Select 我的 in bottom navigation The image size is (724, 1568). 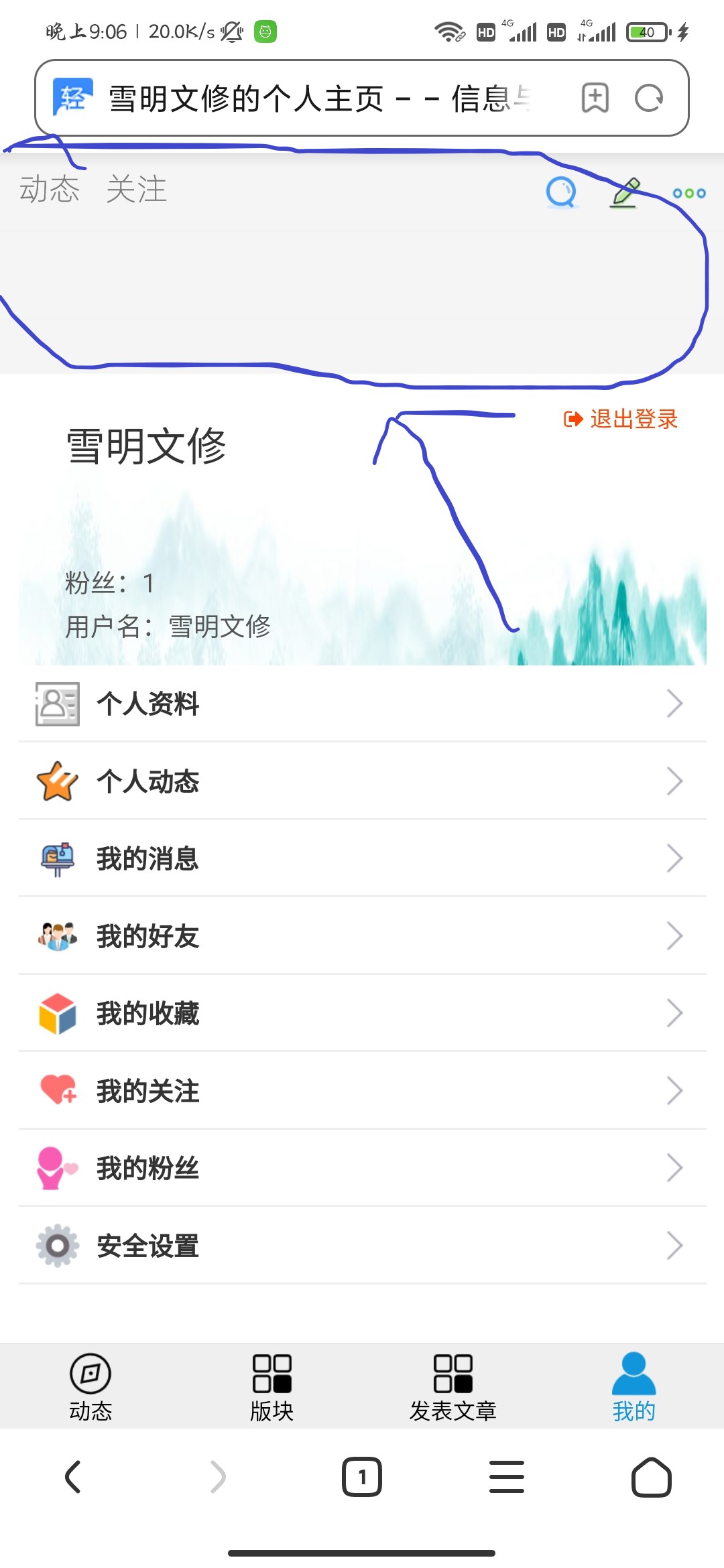[x=633, y=1387]
